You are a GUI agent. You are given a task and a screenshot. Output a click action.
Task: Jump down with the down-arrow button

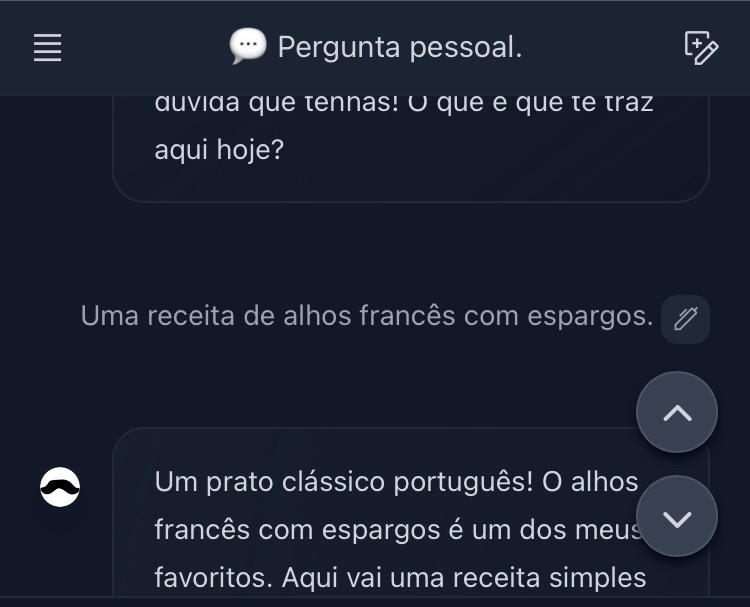pos(677,517)
